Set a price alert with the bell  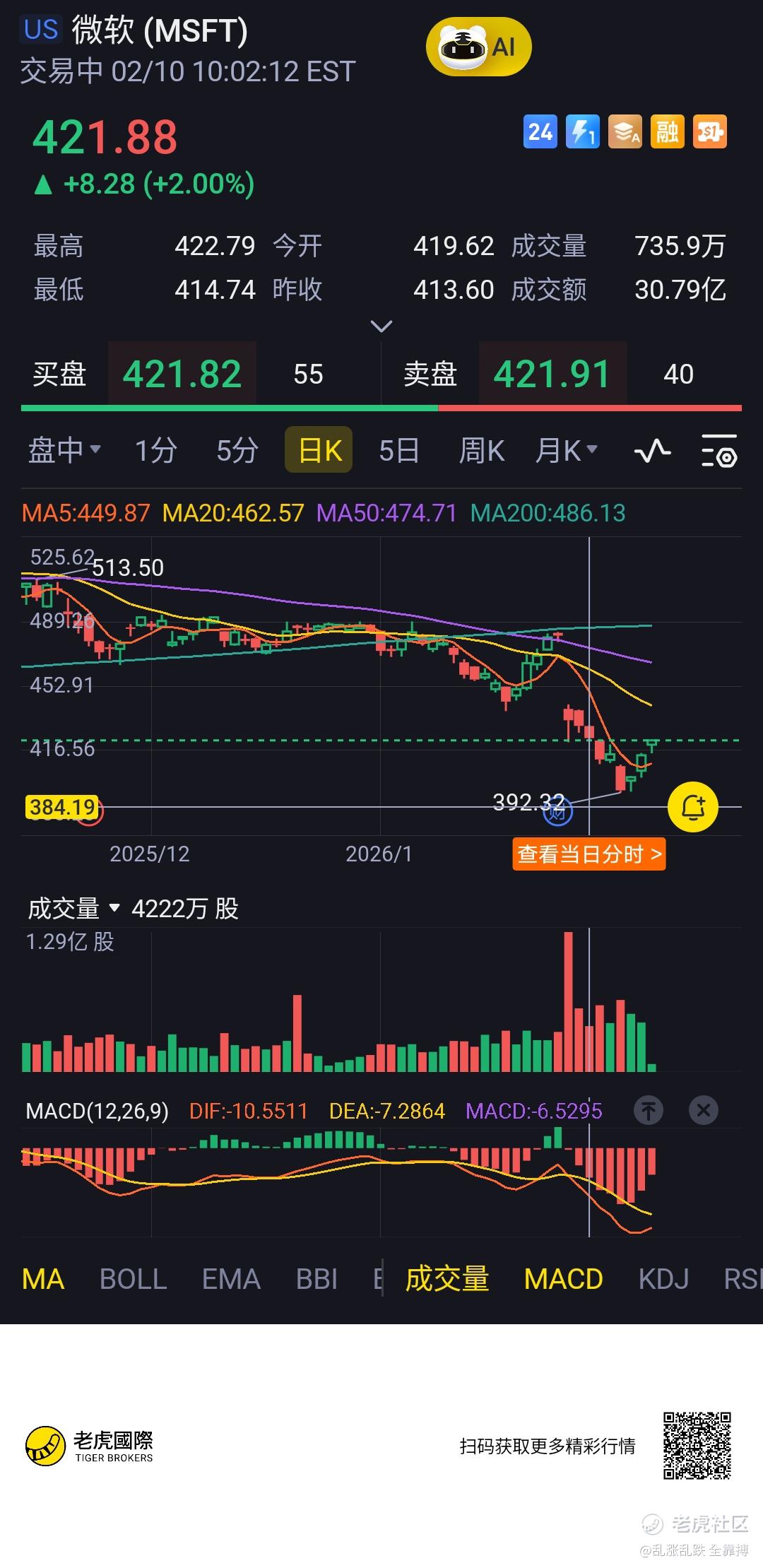pyautogui.click(x=692, y=806)
